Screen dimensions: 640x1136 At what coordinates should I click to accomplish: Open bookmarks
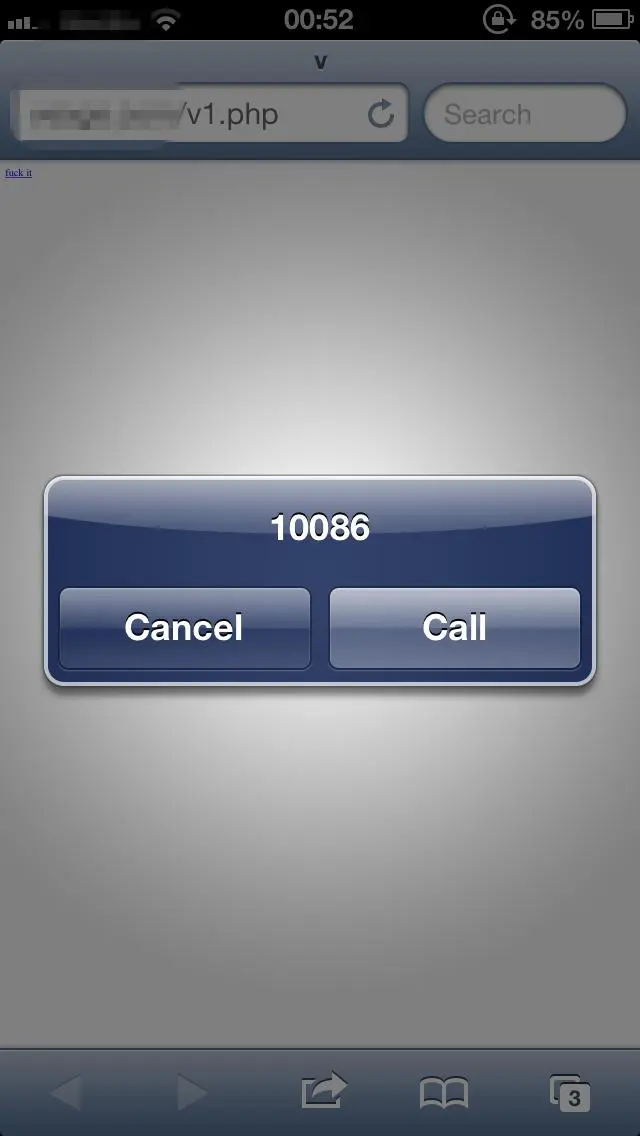pyautogui.click(x=444, y=1092)
